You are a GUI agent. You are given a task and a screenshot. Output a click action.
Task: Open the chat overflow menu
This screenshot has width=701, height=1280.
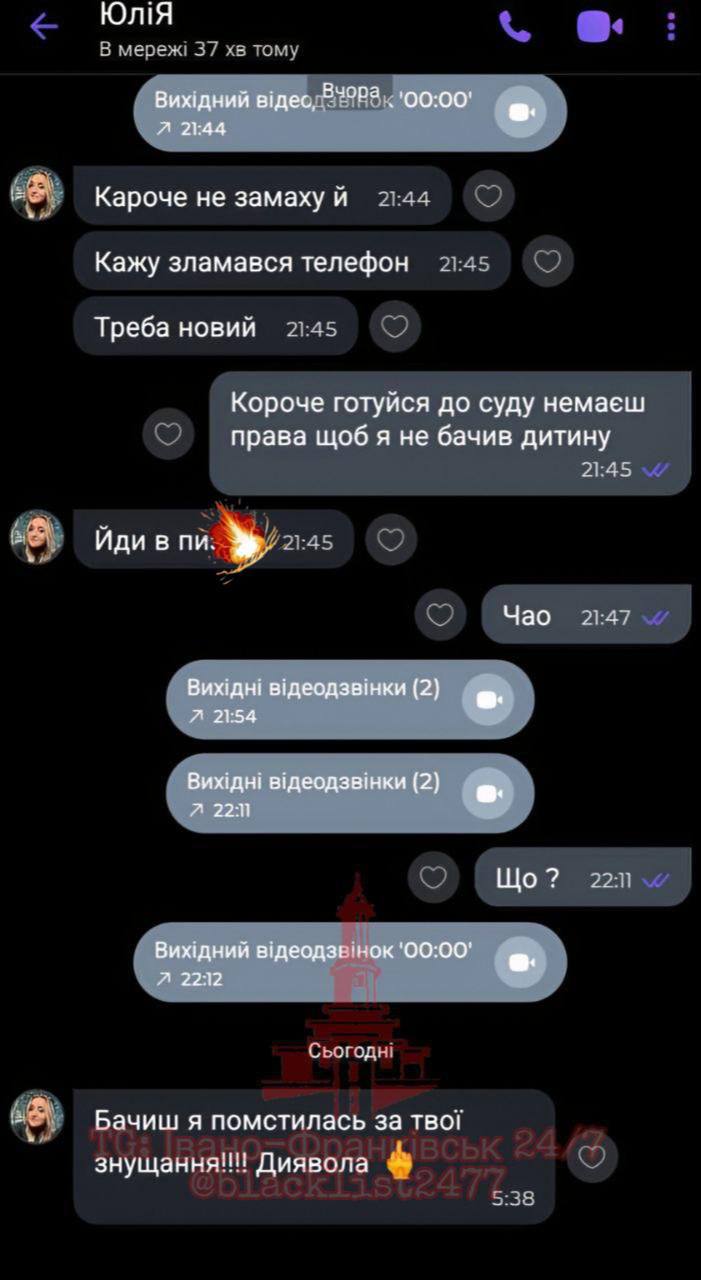[x=671, y=27]
